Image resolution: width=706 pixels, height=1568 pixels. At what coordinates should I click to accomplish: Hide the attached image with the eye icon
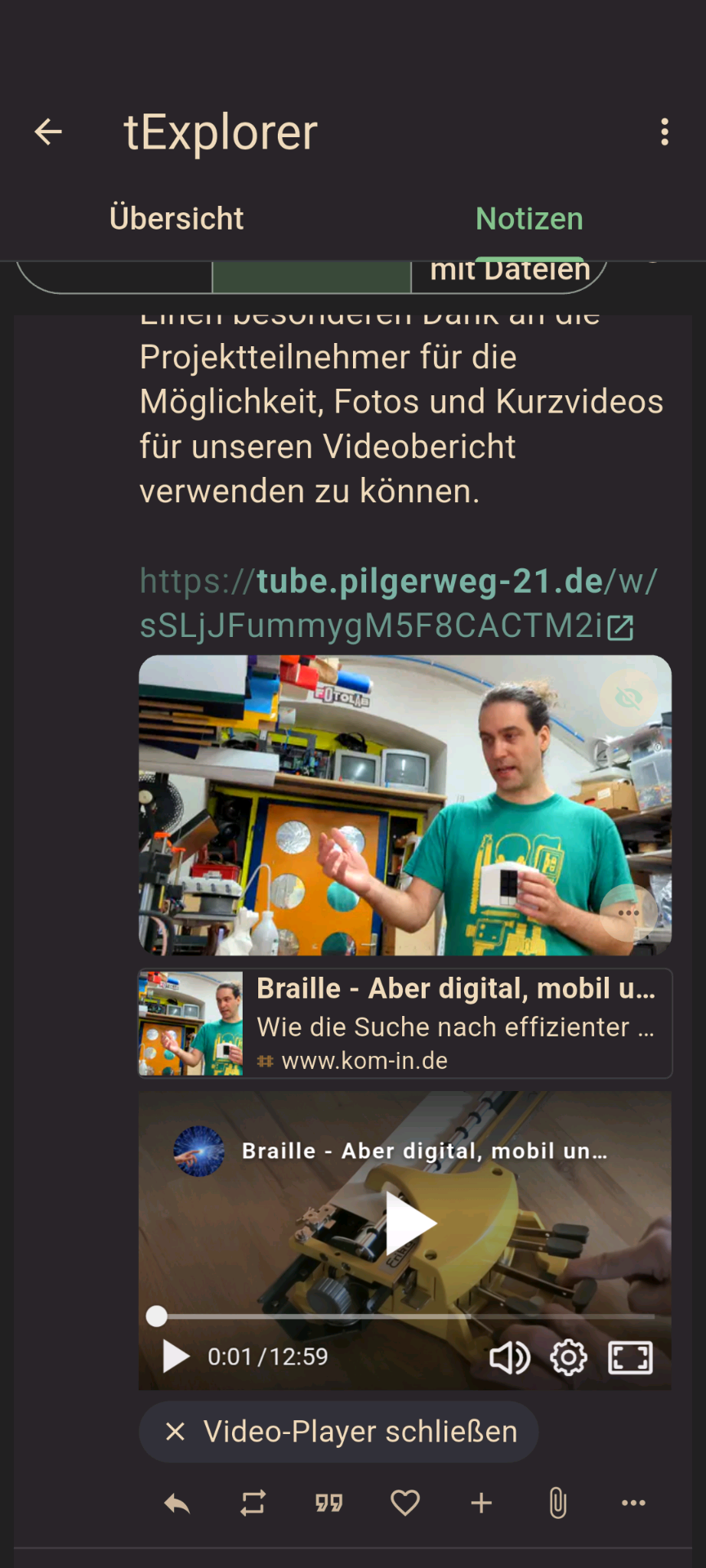click(x=628, y=698)
